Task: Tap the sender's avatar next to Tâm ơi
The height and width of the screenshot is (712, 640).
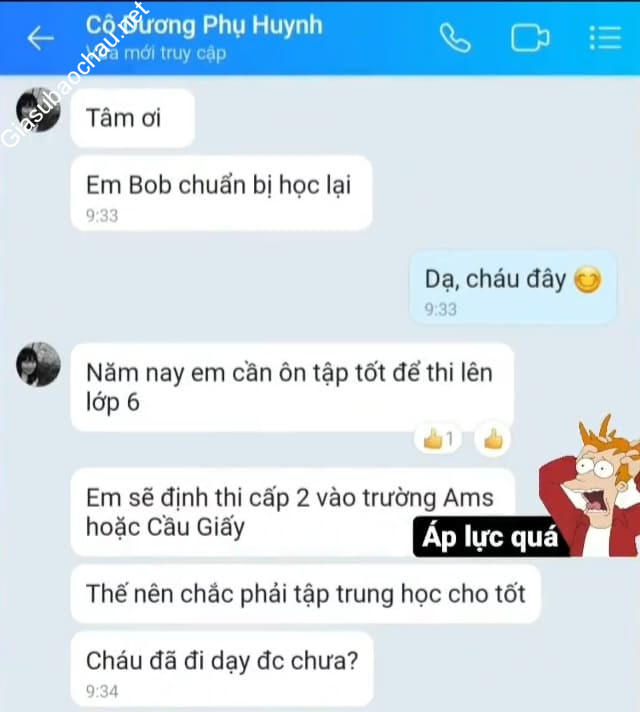Action: pyautogui.click(x=39, y=110)
